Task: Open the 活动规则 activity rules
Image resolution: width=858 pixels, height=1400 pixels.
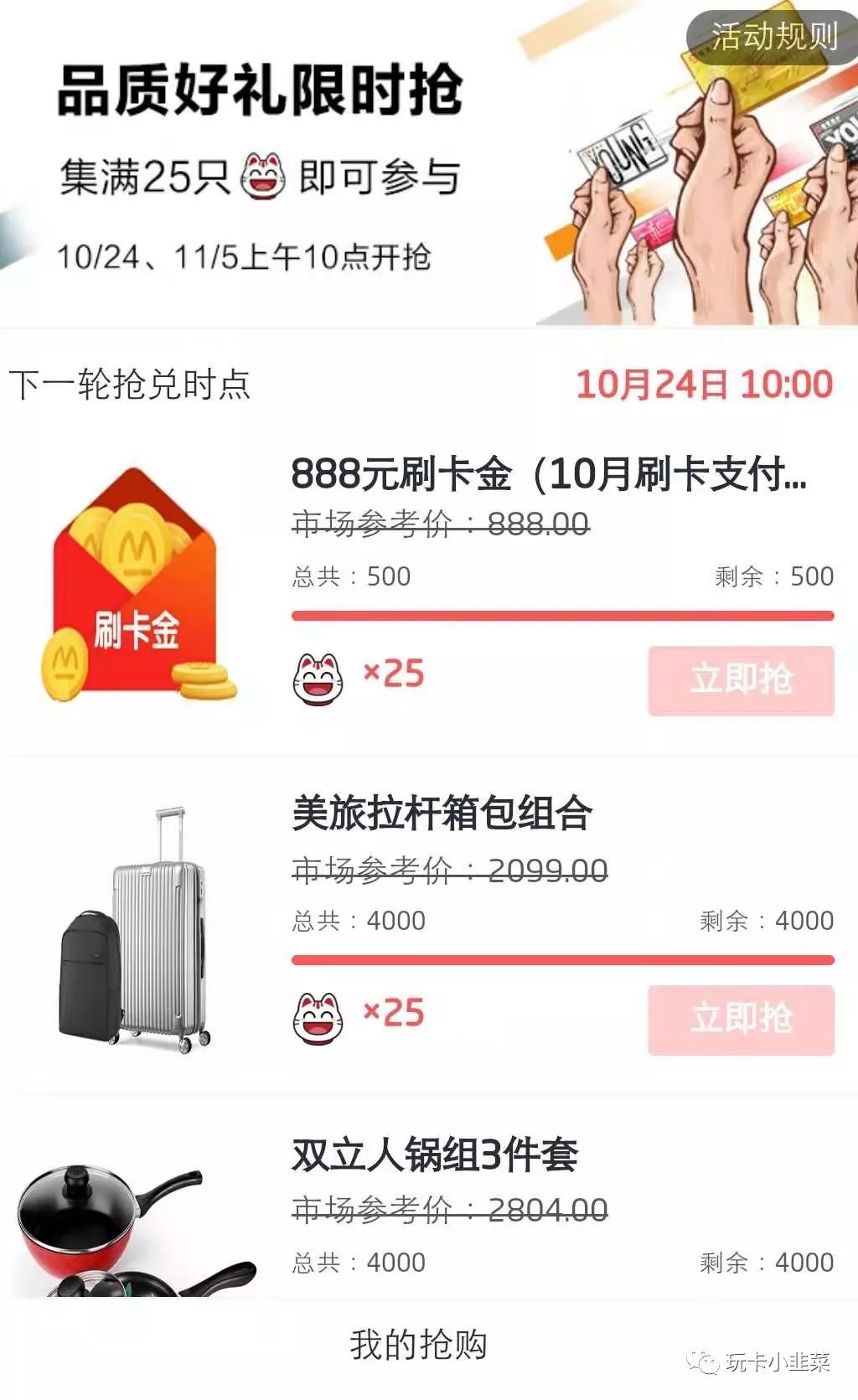Action: point(773,38)
